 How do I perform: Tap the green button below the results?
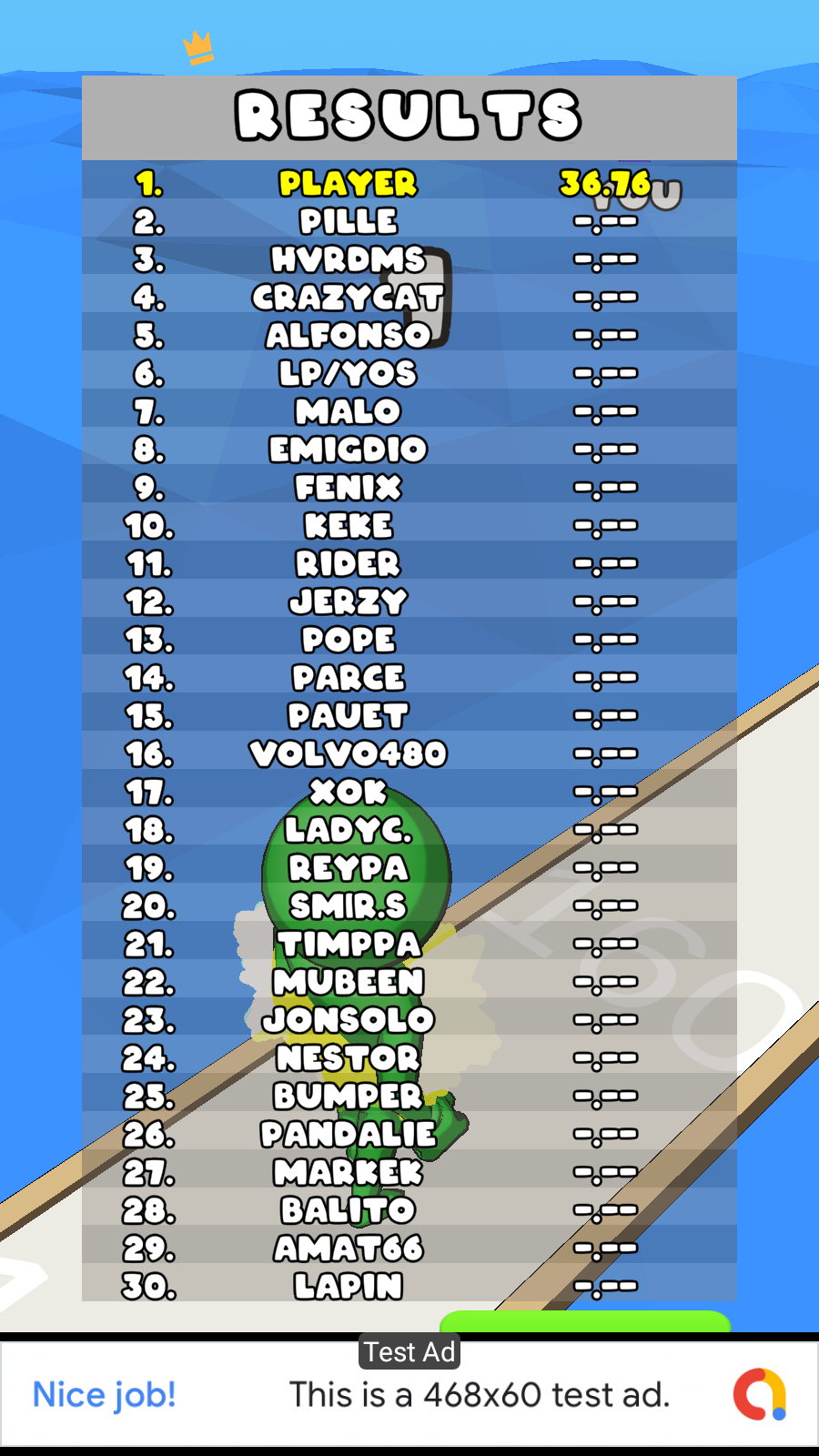coord(584,1321)
